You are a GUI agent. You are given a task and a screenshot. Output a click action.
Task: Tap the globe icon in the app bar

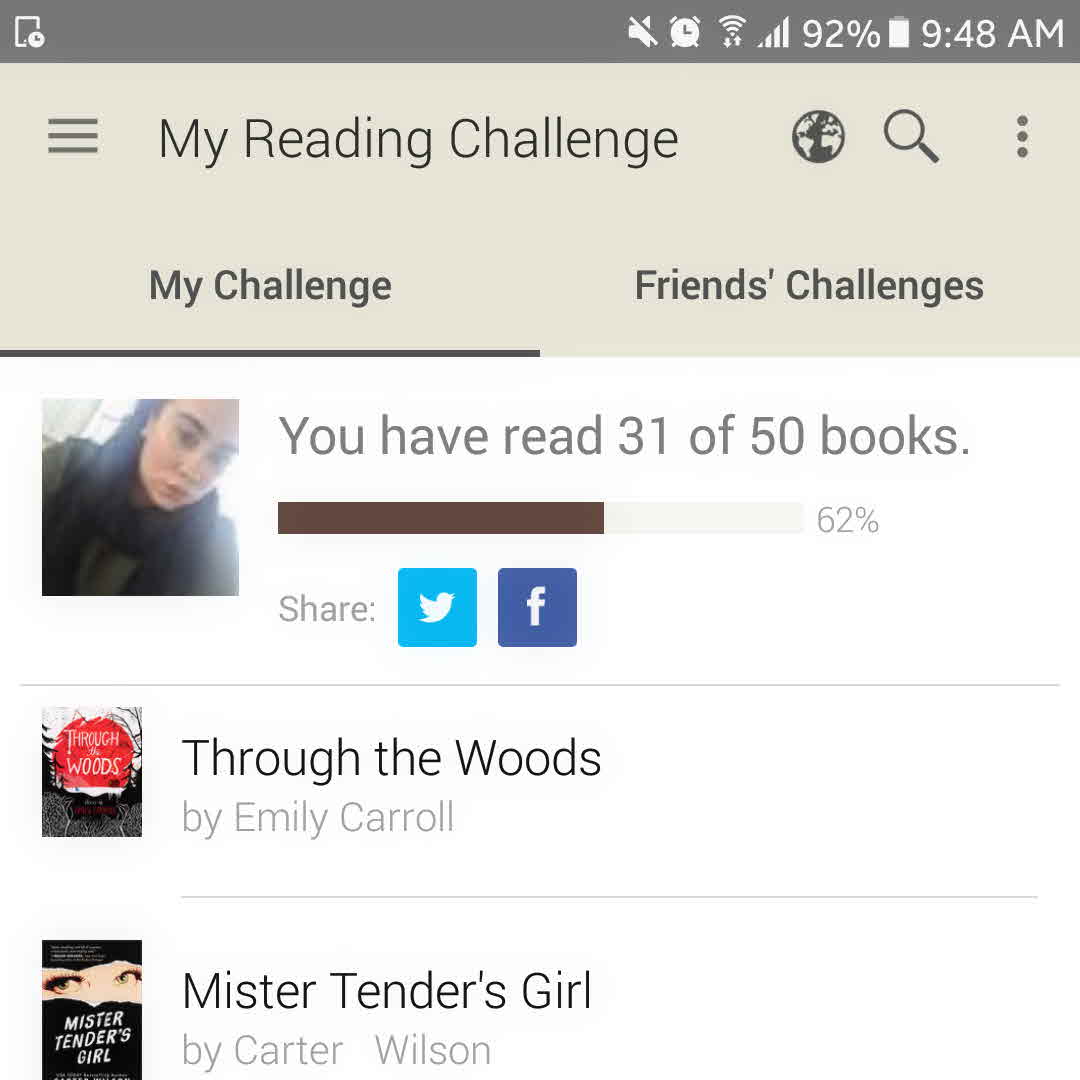(x=818, y=137)
